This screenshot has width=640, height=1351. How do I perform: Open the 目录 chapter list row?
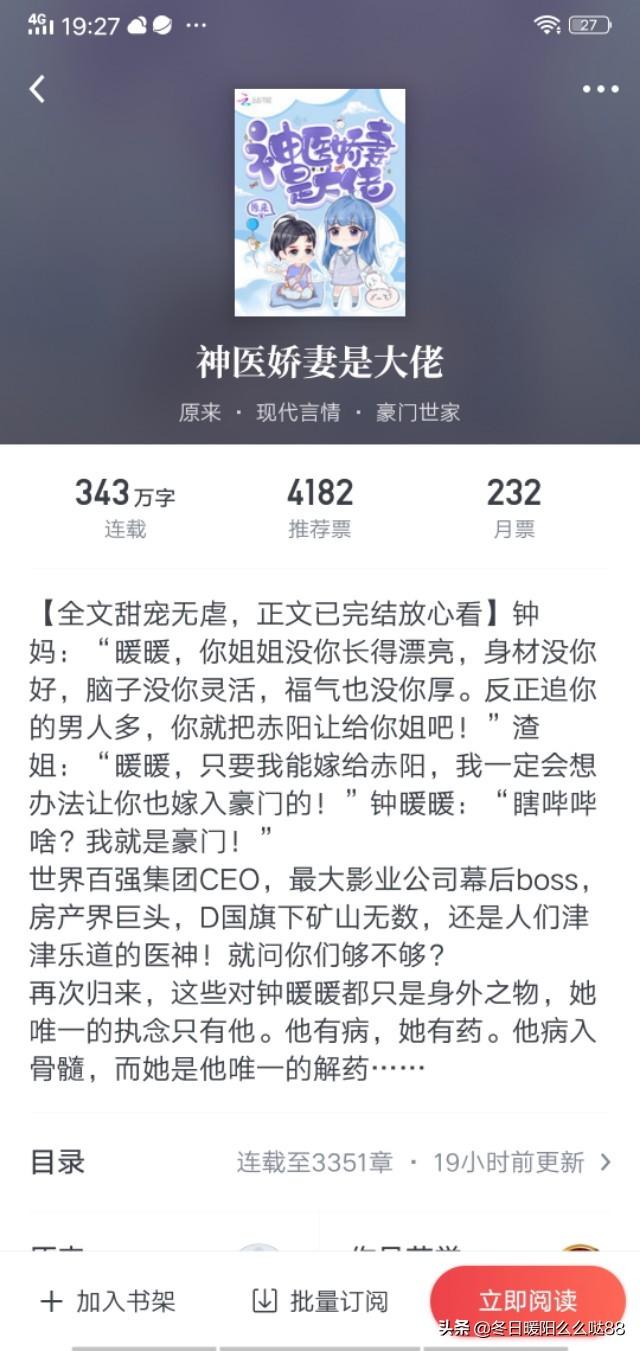coord(320,1162)
